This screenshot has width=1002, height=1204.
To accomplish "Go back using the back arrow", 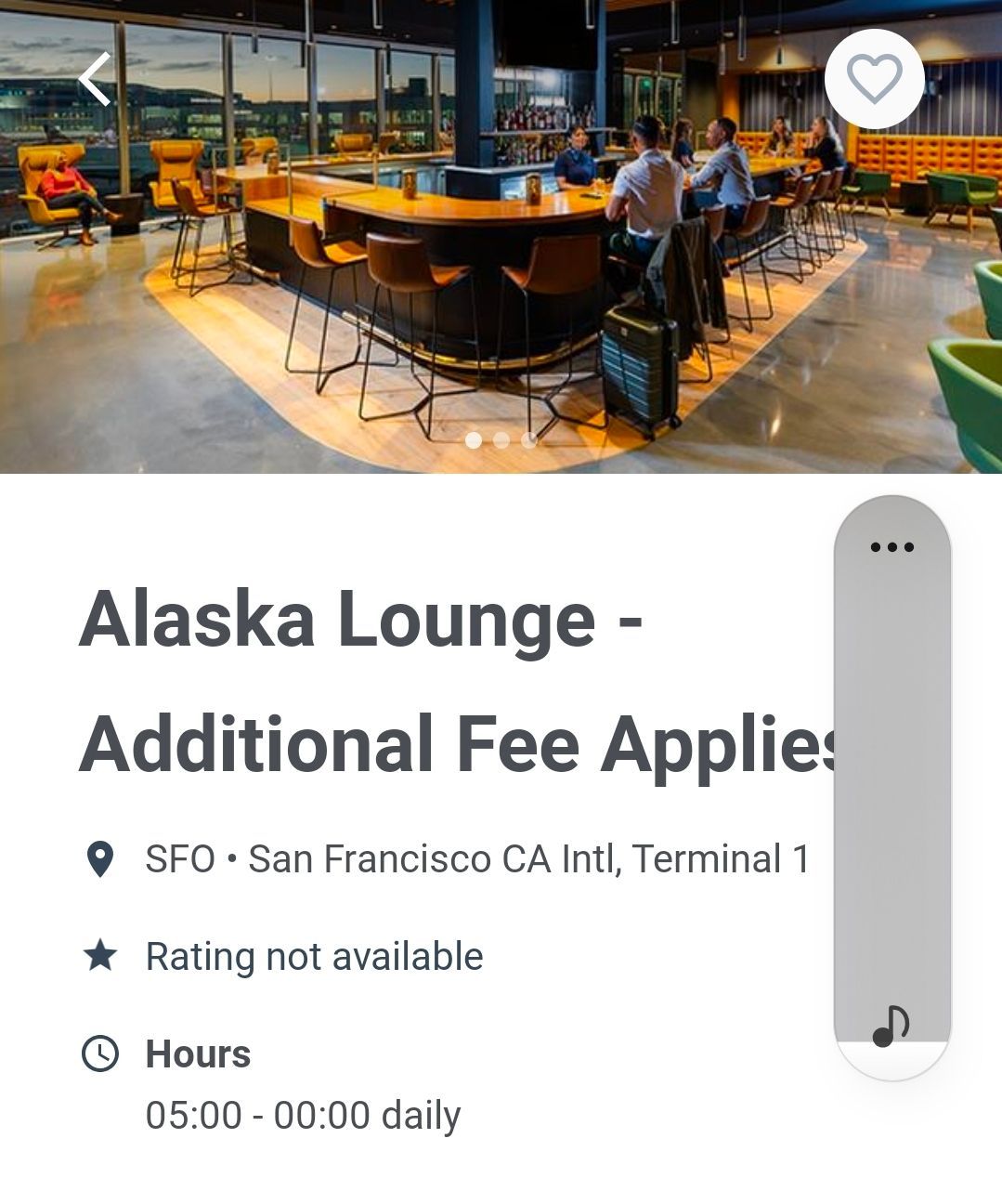I will coord(95,79).
